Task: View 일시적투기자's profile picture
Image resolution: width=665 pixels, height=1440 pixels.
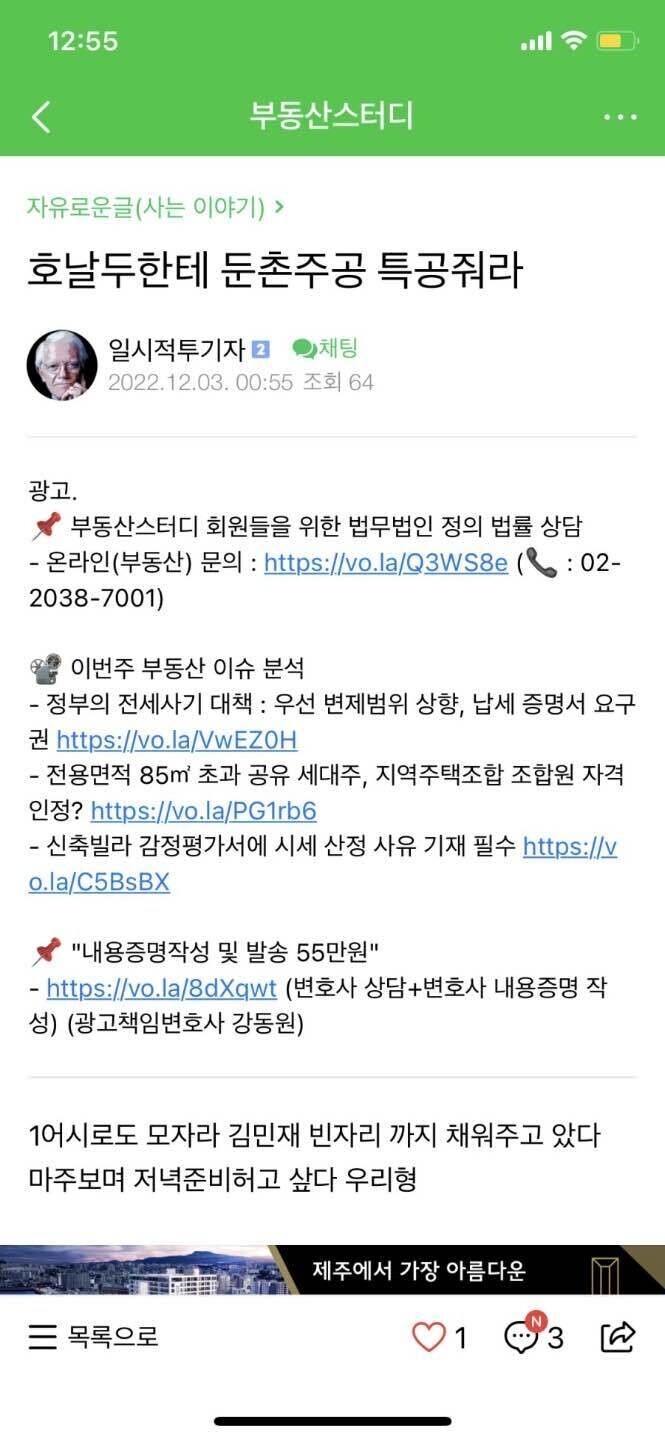Action: [62, 365]
